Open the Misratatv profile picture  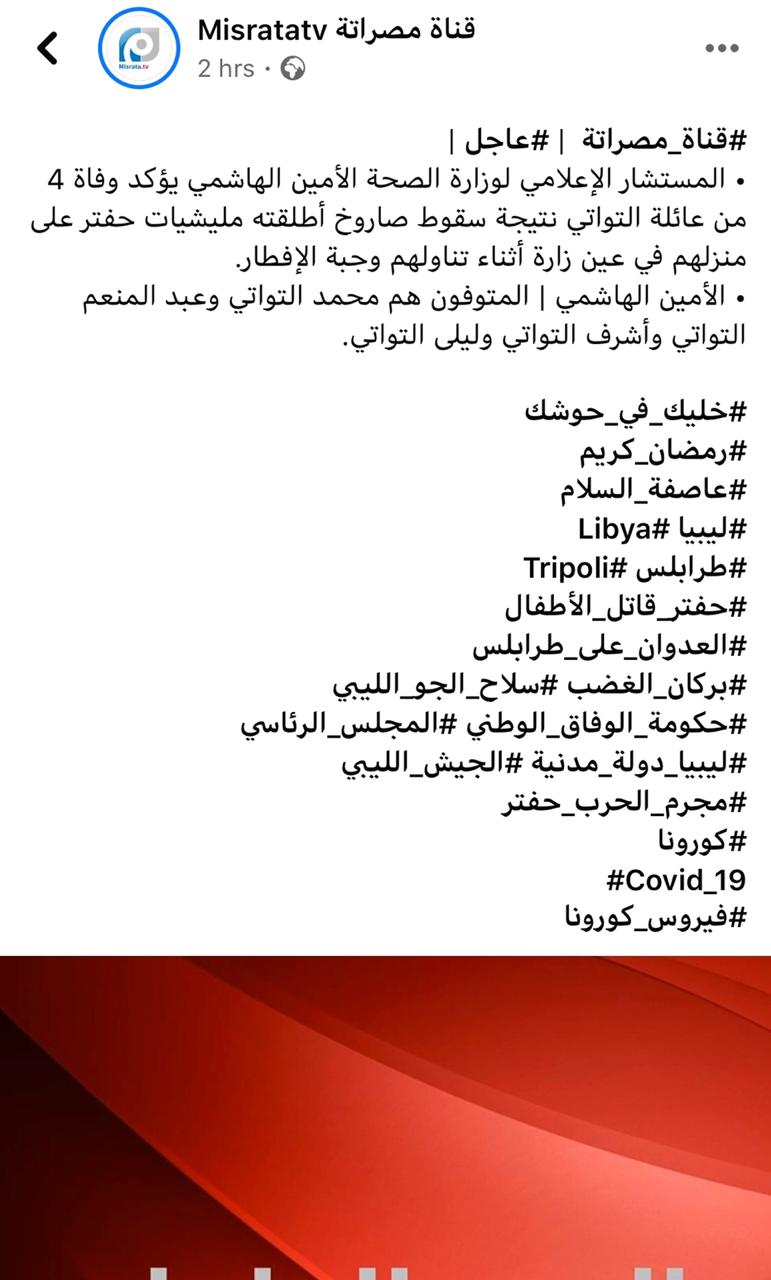(139, 48)
